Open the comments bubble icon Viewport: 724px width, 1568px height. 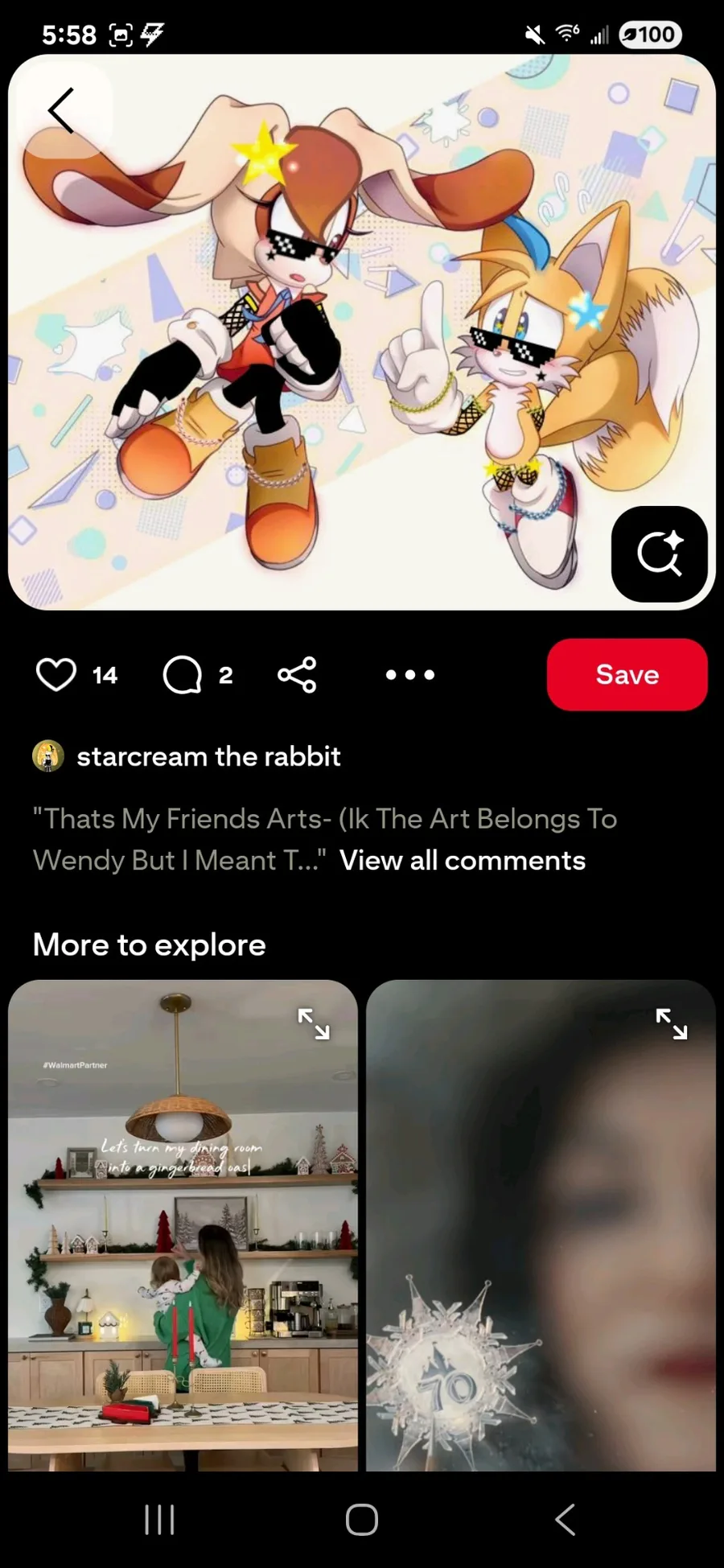[x=183, y=674]
